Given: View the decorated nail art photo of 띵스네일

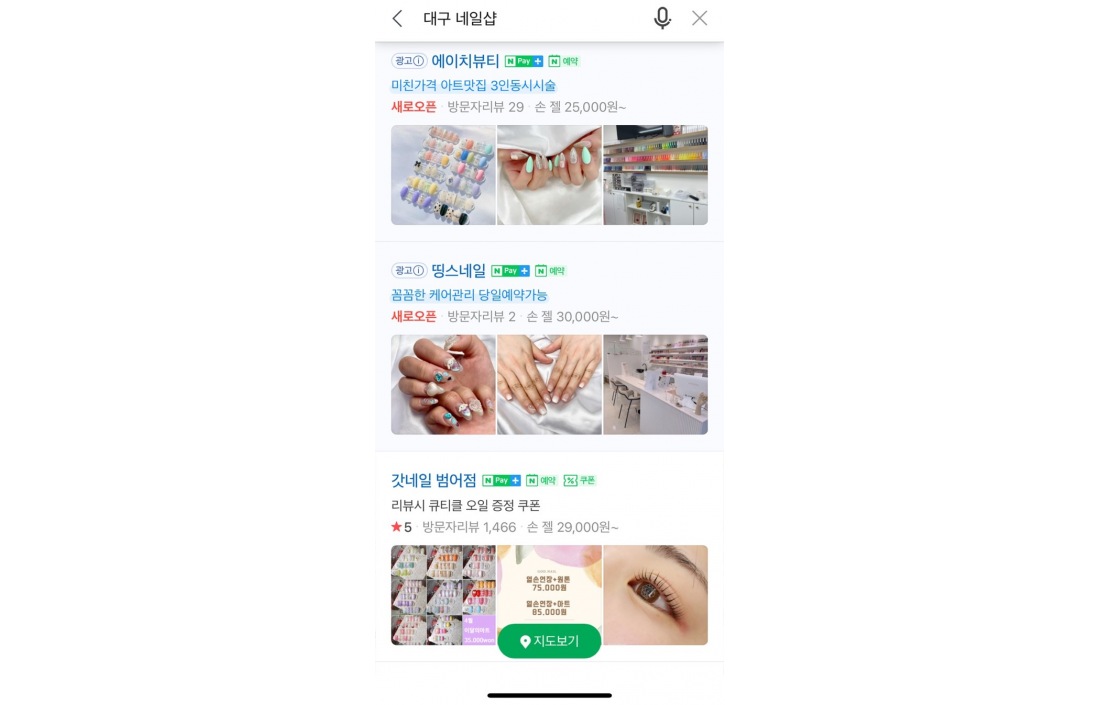Looking at the screenshot, I should 443,385.
